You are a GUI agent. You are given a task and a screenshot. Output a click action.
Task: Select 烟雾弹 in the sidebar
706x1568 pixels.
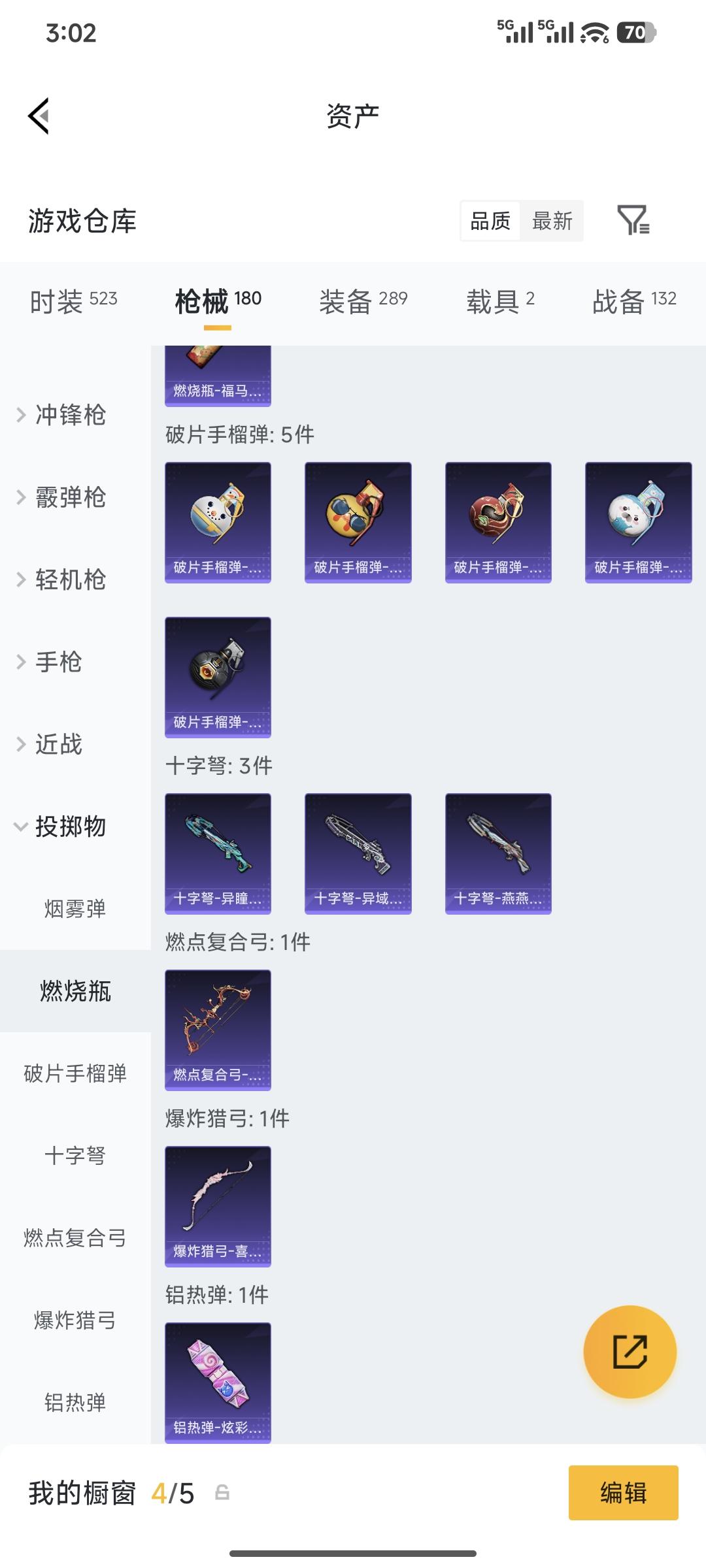click(75, 909)
